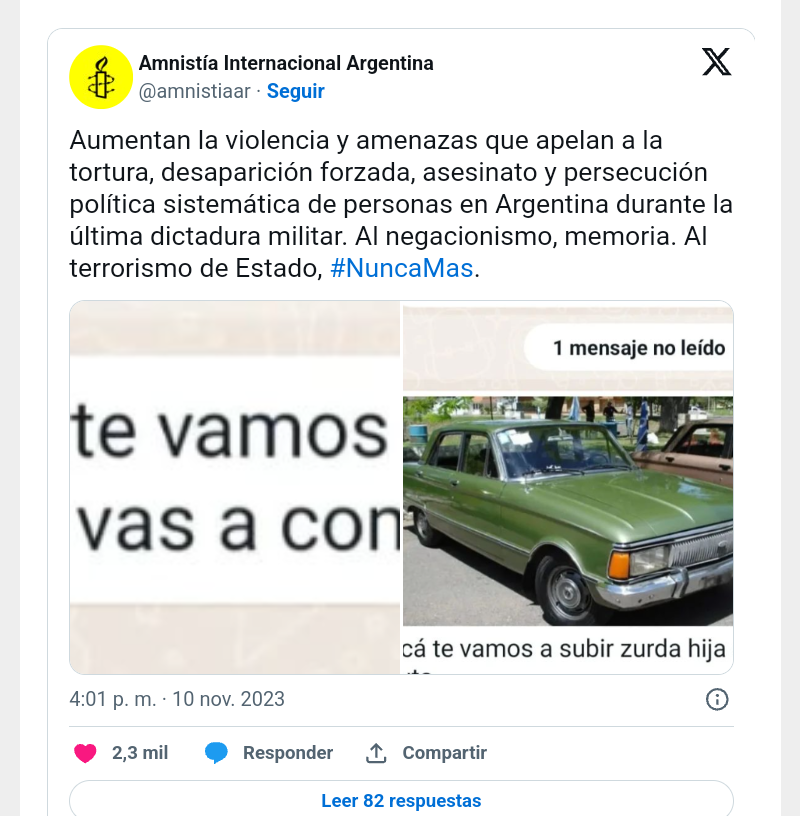
Task: Follow the account via Seguir
Action: coord(295,91)
